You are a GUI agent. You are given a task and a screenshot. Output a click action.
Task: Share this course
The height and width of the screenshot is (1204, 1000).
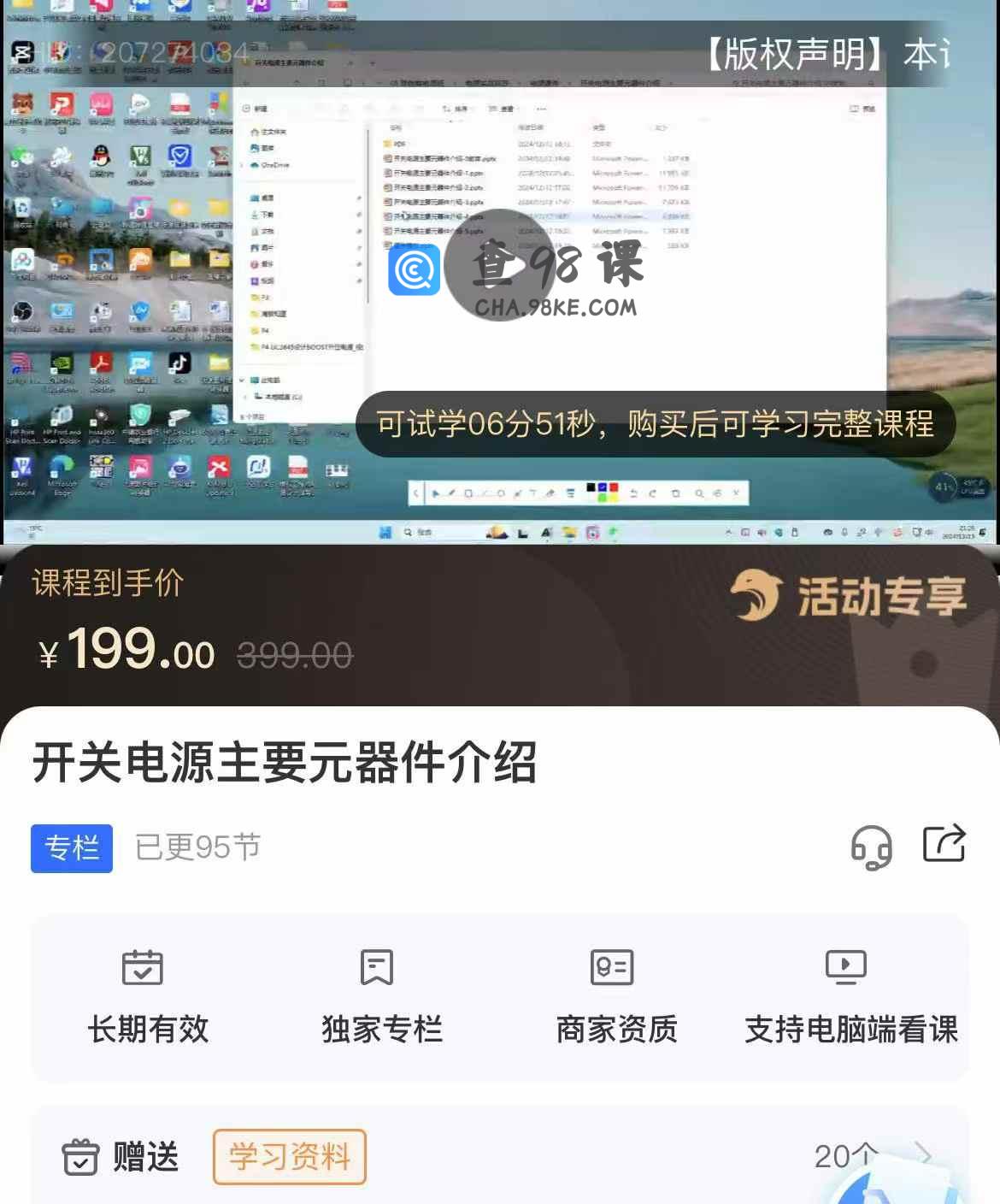(944, 844)
